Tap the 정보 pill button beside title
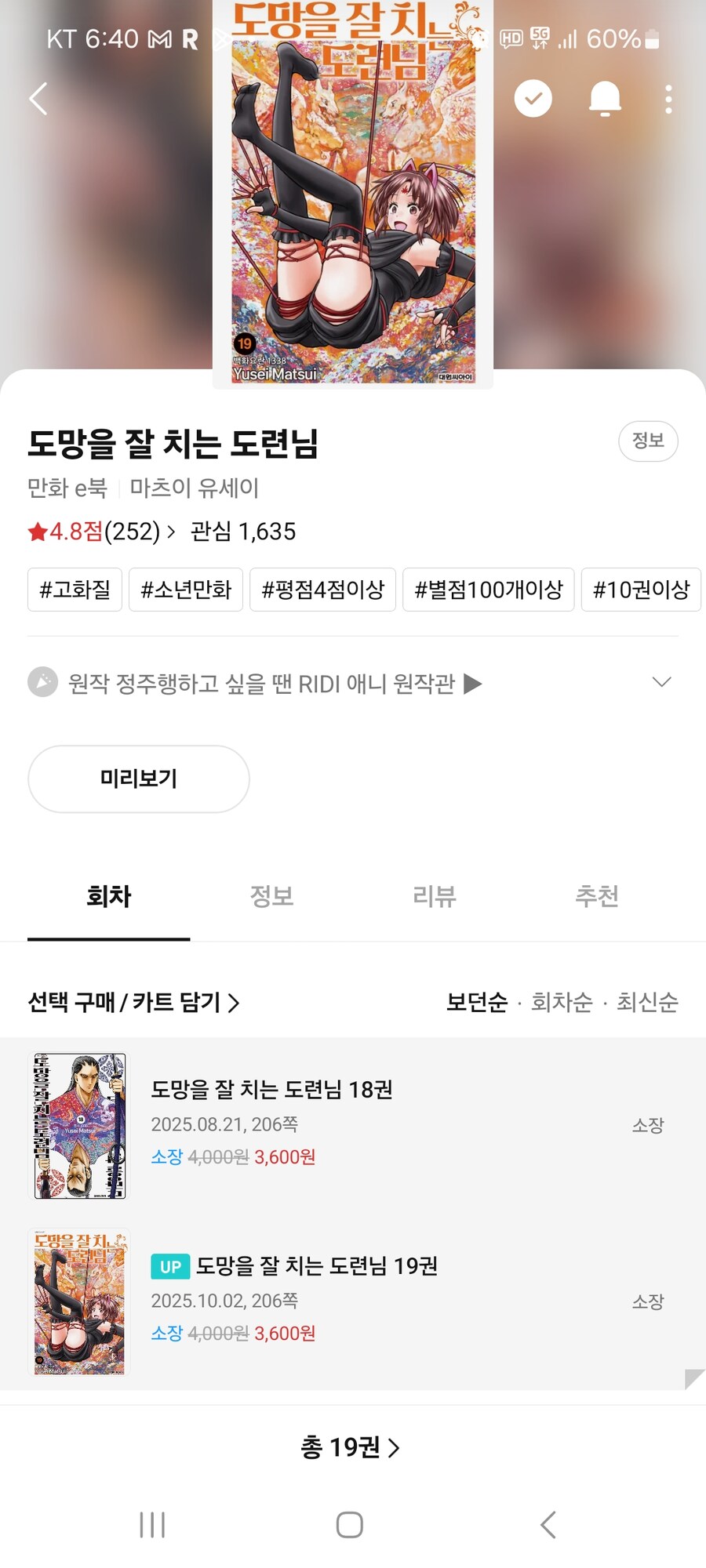706x1568 pixels. pyautogui.click(x=648, y=441)
